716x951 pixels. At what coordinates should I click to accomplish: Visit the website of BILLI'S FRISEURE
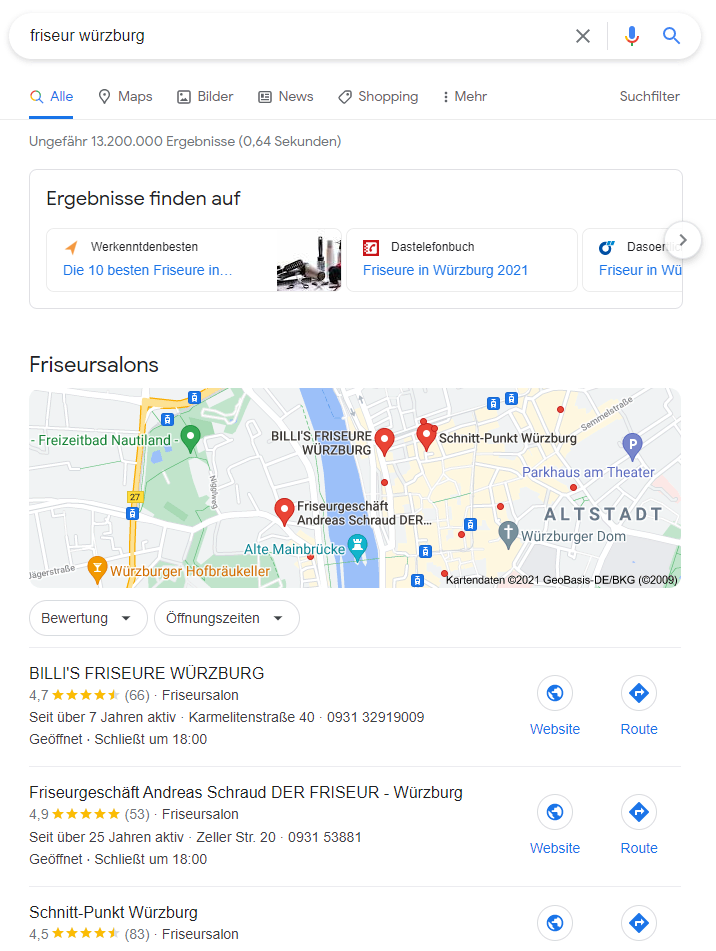555,705
